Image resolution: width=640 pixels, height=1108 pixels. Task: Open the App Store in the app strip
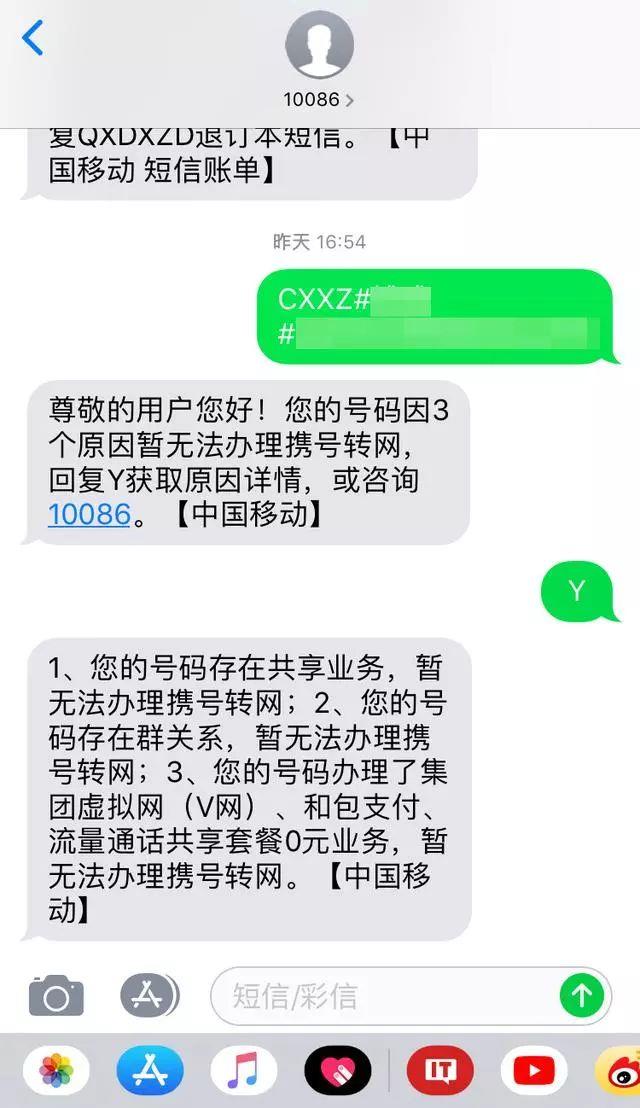tap(150, 1071)
